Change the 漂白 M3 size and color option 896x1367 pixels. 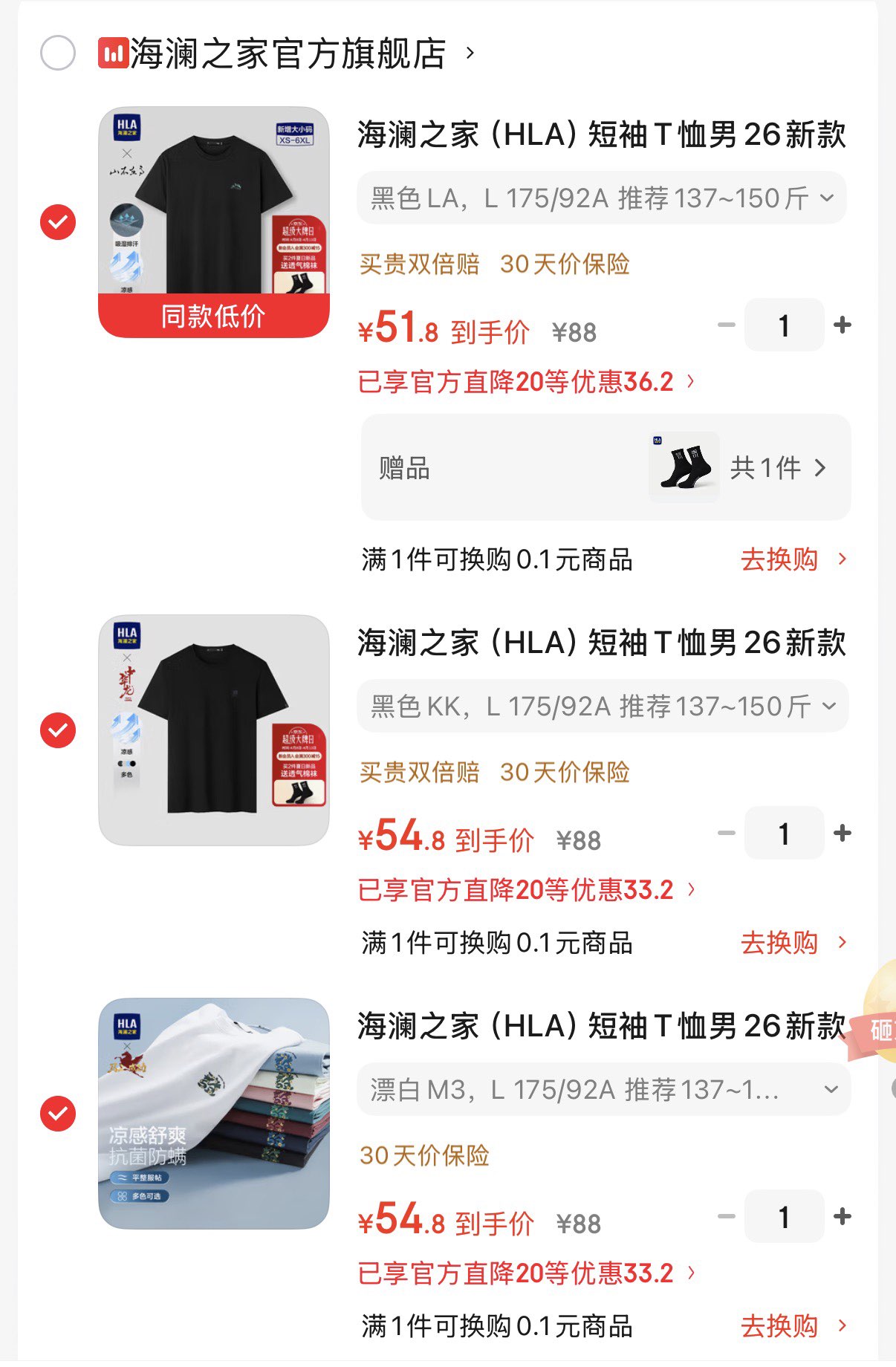point(602,1090)
